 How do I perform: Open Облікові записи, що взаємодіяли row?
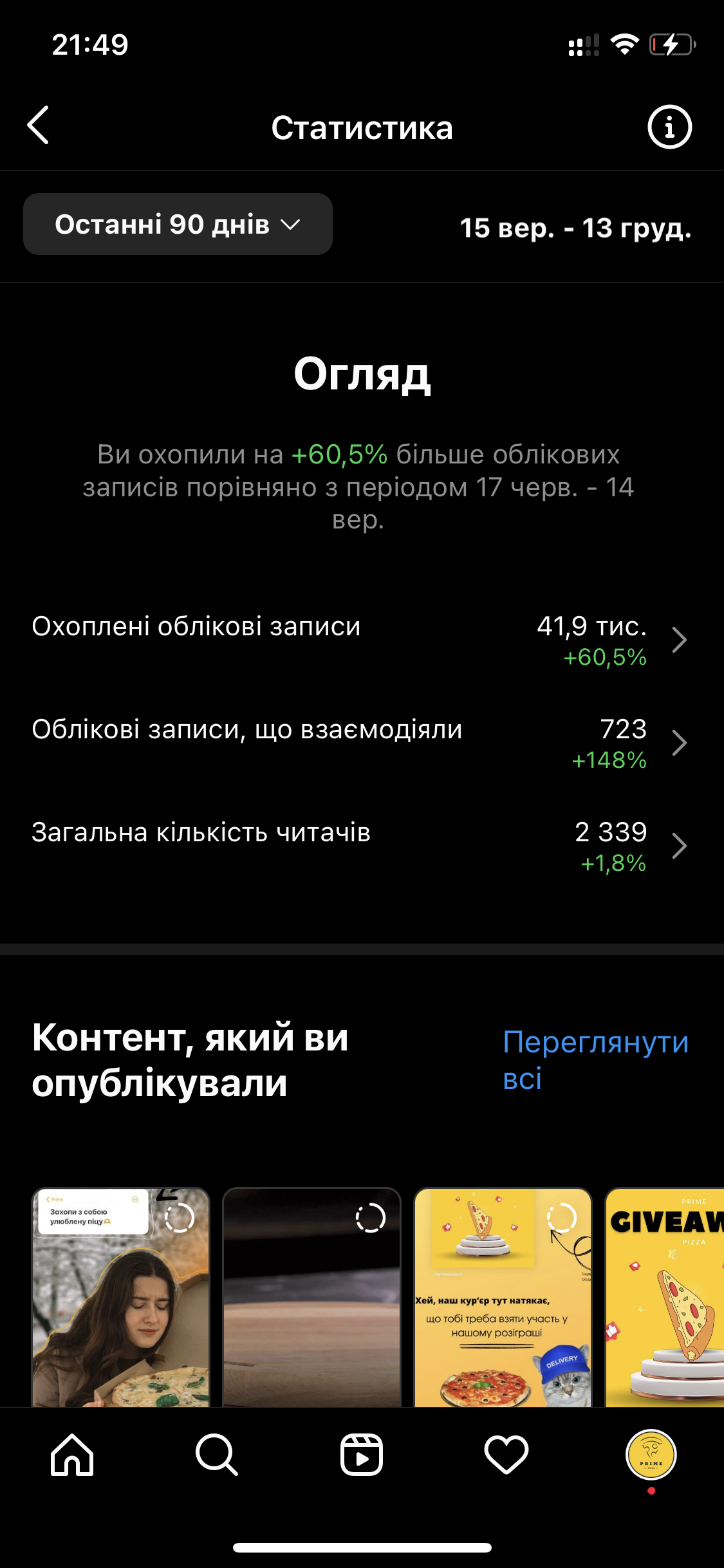coord(362,743)
